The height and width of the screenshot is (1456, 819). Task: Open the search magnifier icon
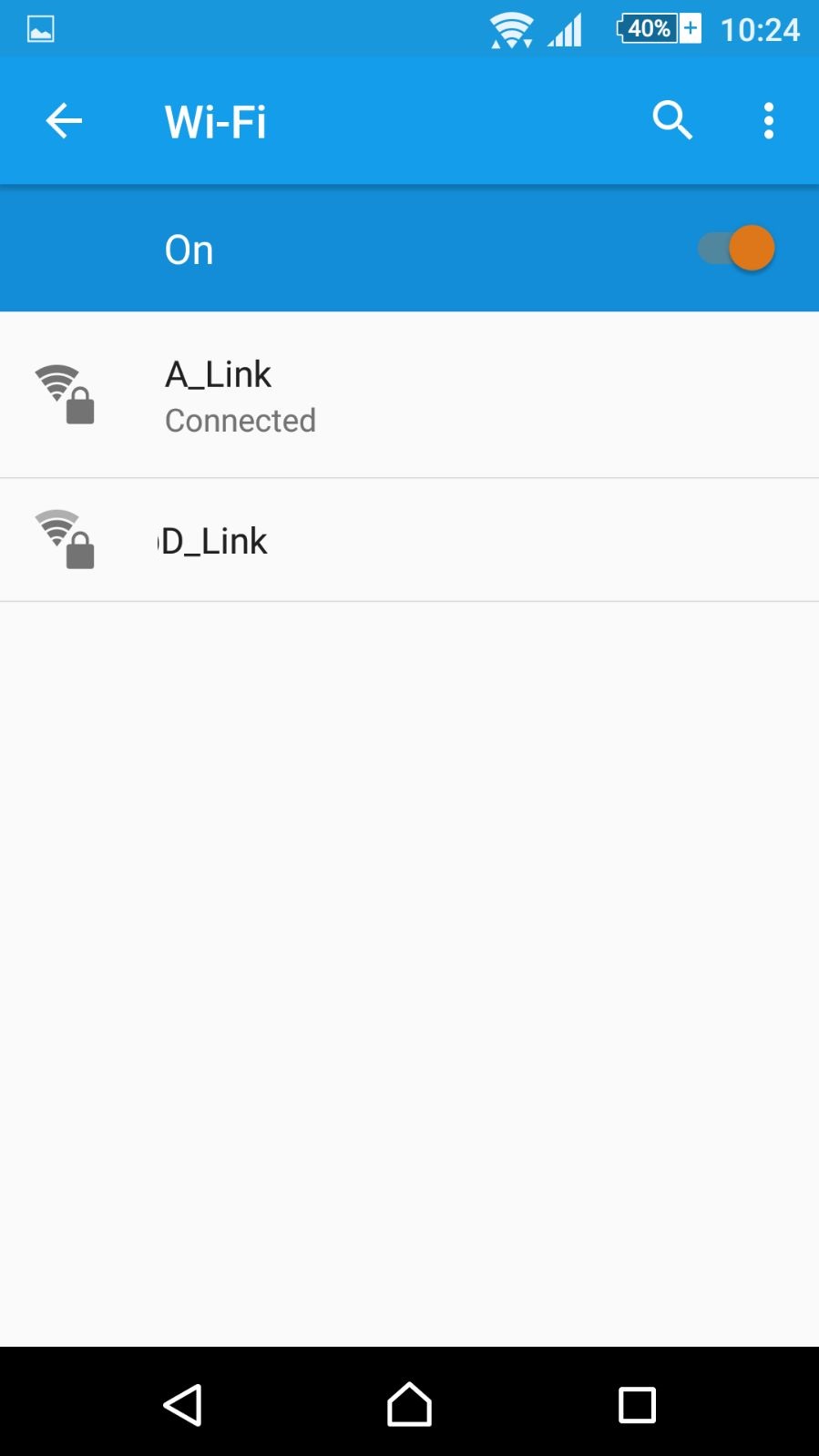[x=672, y=120]
